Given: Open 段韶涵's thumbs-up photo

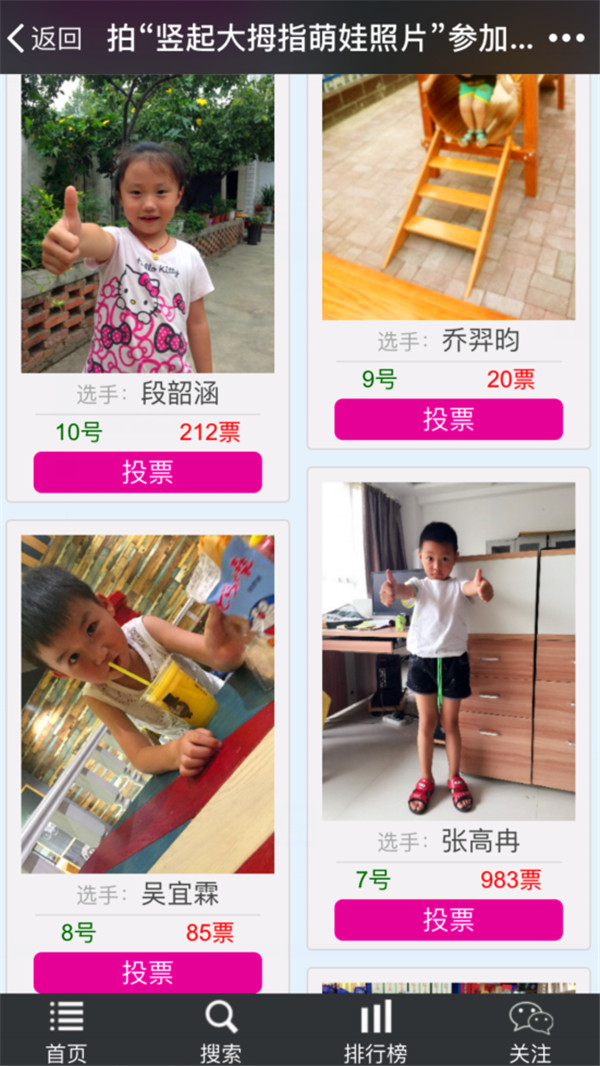Looking at the screenshot, I should [x=148, y=224].
